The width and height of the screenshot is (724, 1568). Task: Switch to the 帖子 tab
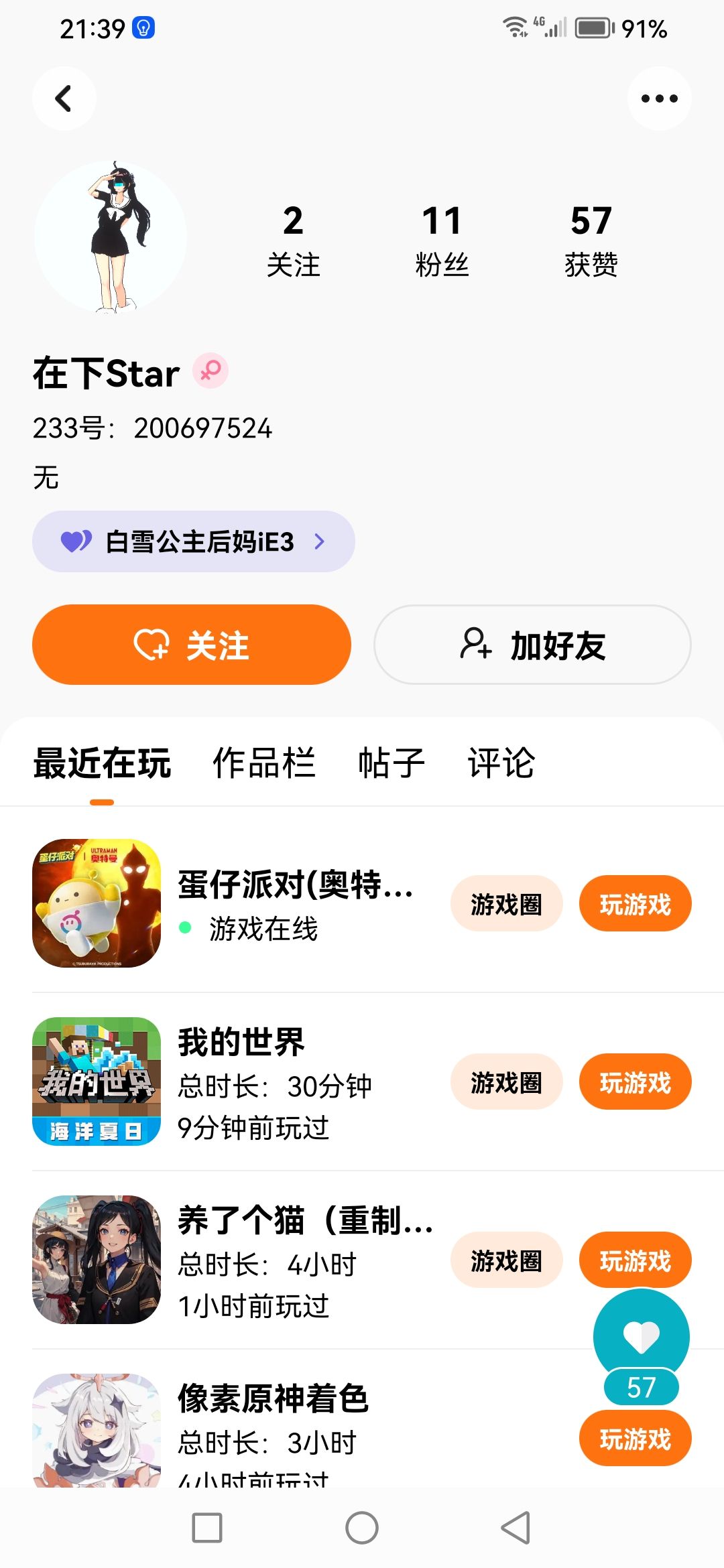[x=391, y=763]
